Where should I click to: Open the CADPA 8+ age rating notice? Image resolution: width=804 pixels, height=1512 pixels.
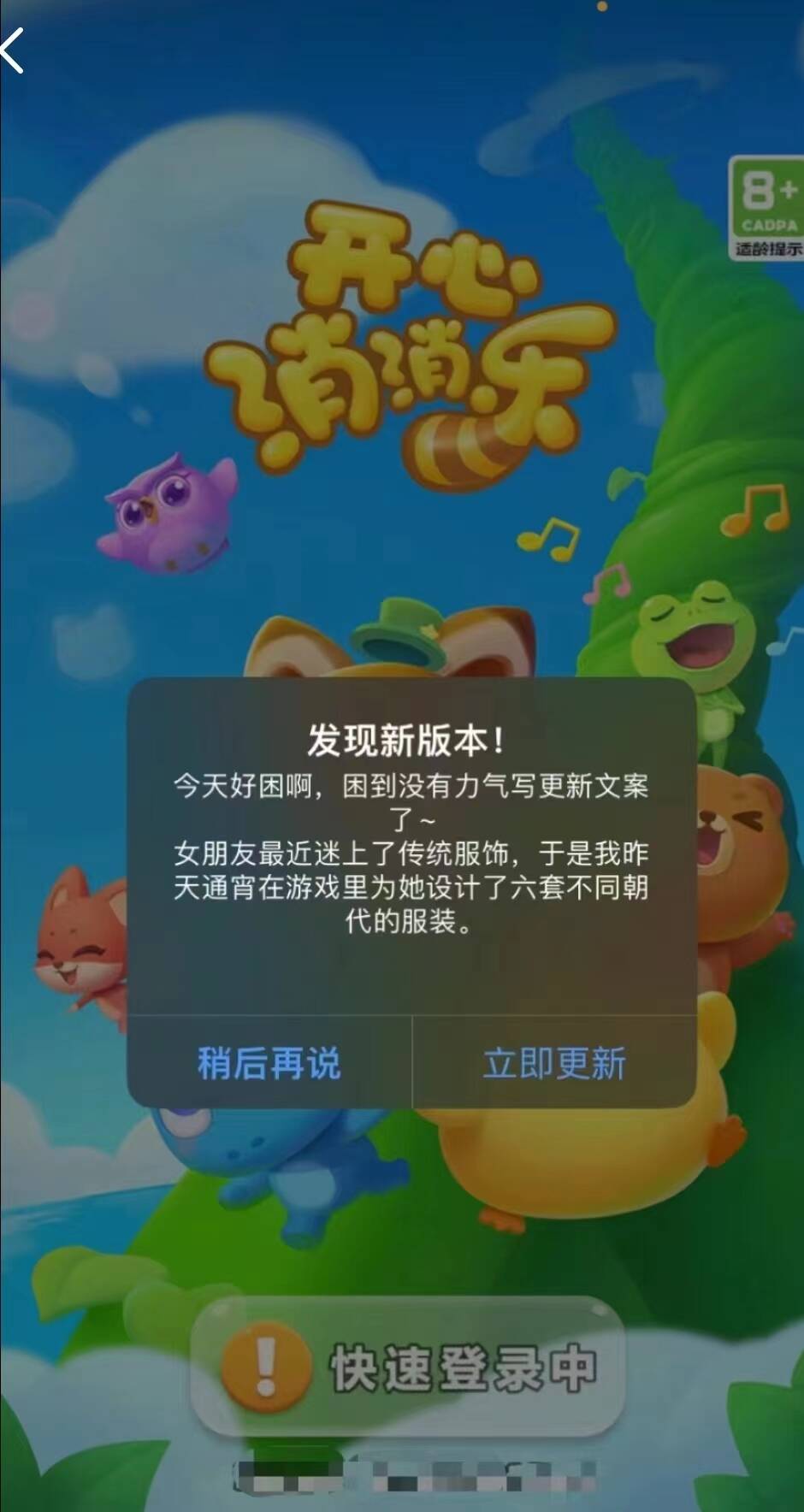click(x=766, y=209)
